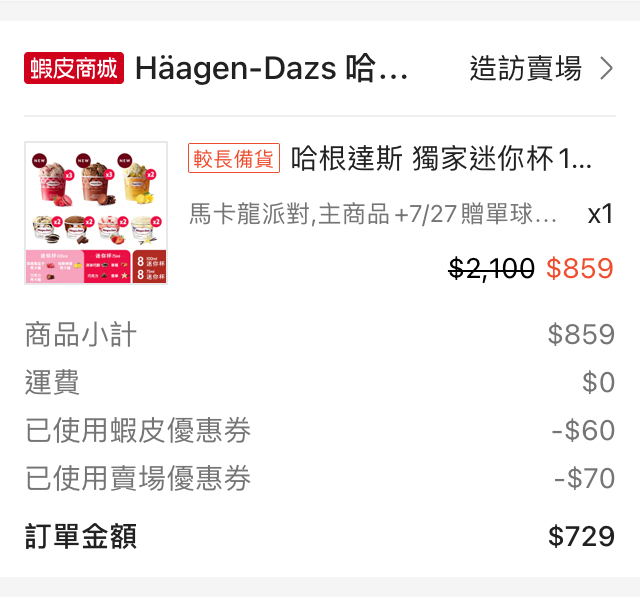Visit the shop via 造訪賣場
The image size is (640, 597).
[x=540, y=68]
